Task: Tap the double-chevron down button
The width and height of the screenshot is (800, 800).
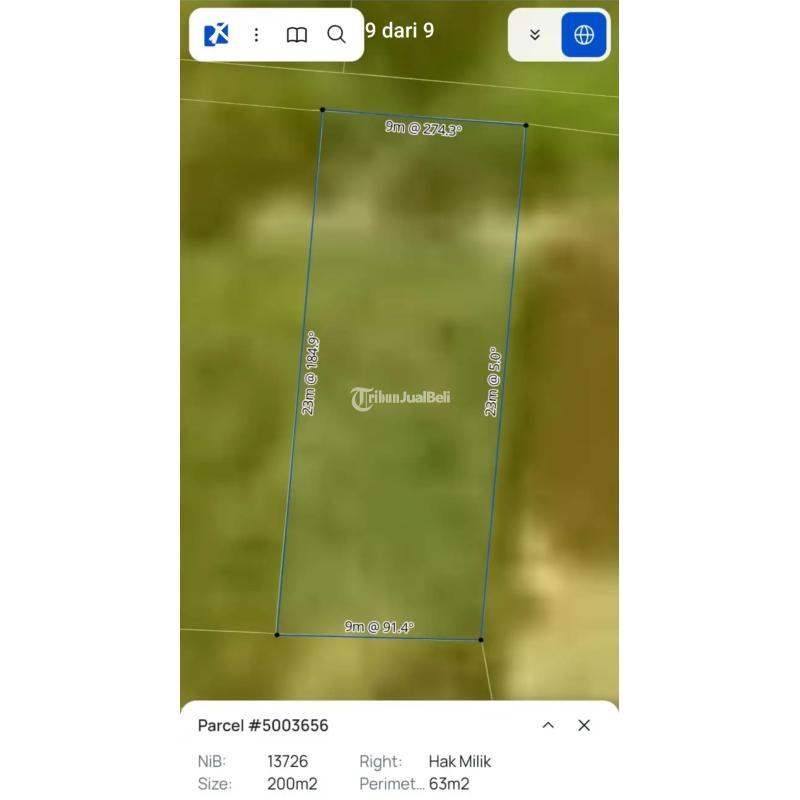Action: tap(535, 35)
